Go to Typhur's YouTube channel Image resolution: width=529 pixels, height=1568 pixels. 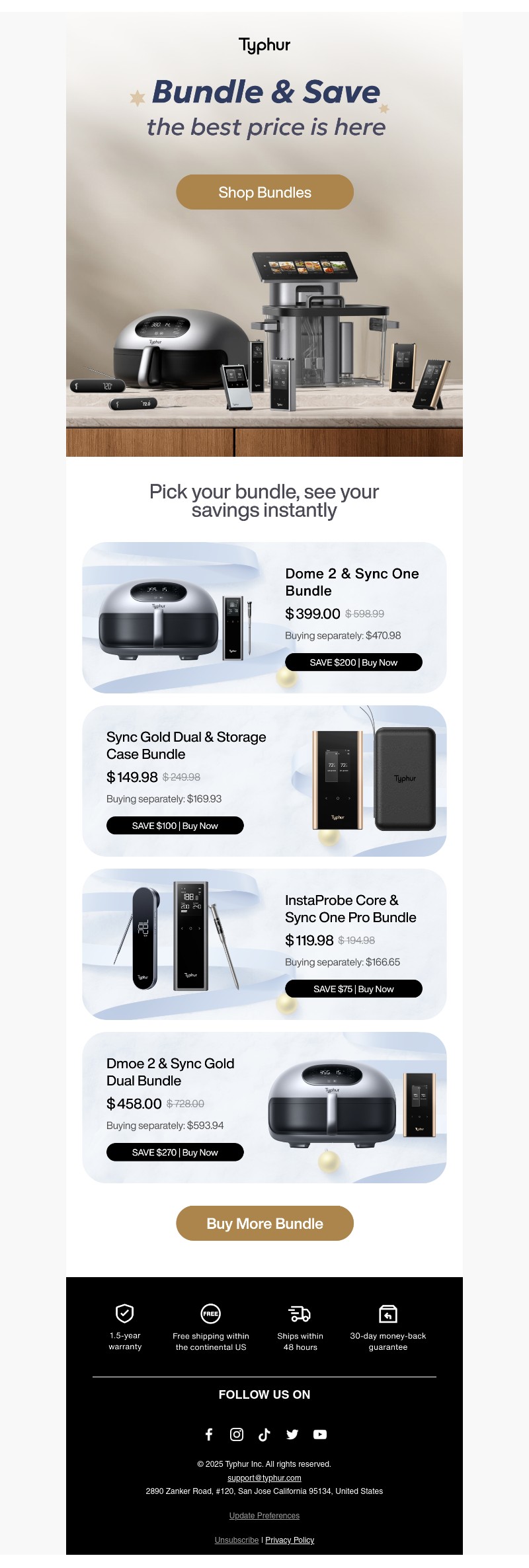pyautogui.click(x=320, y=1434)
